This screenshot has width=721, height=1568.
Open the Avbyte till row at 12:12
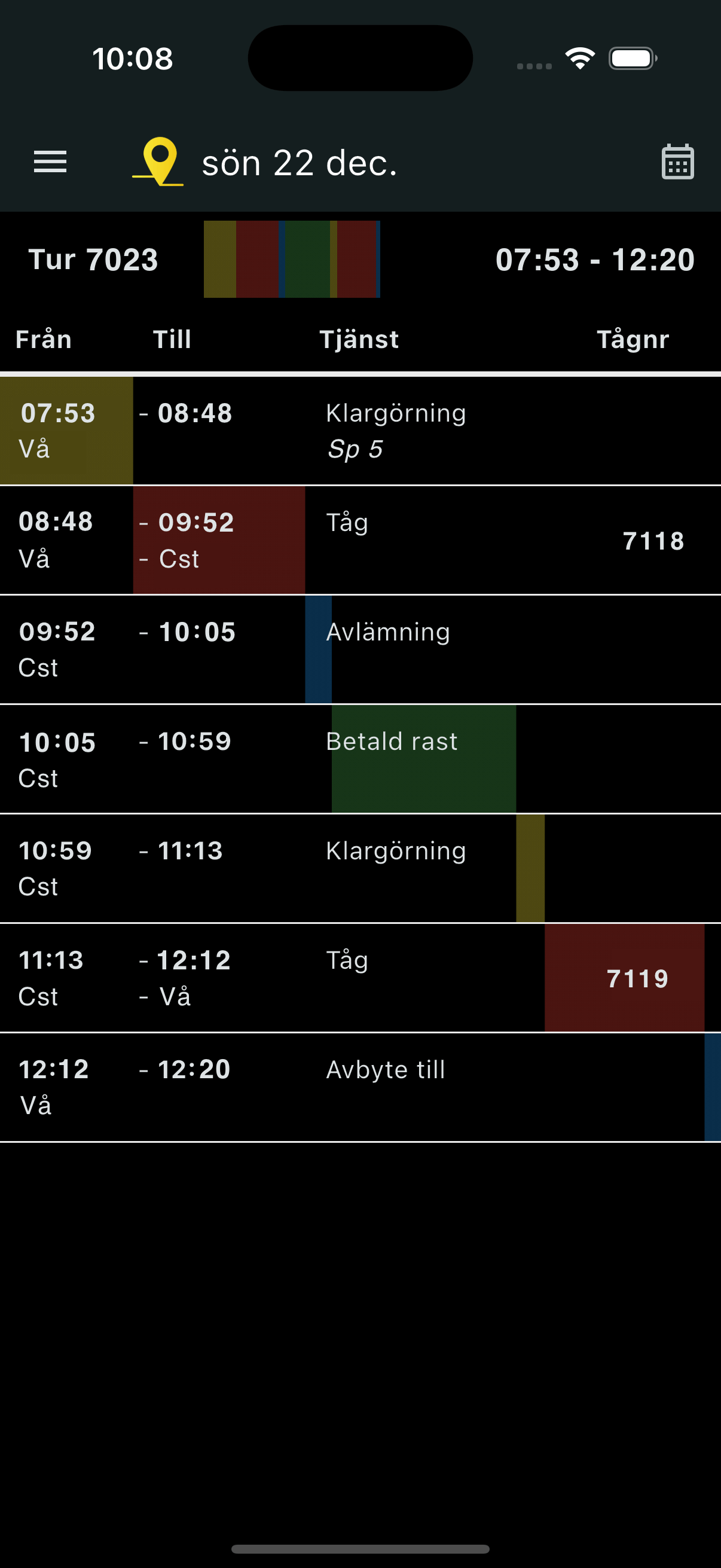click(360, 1087)
